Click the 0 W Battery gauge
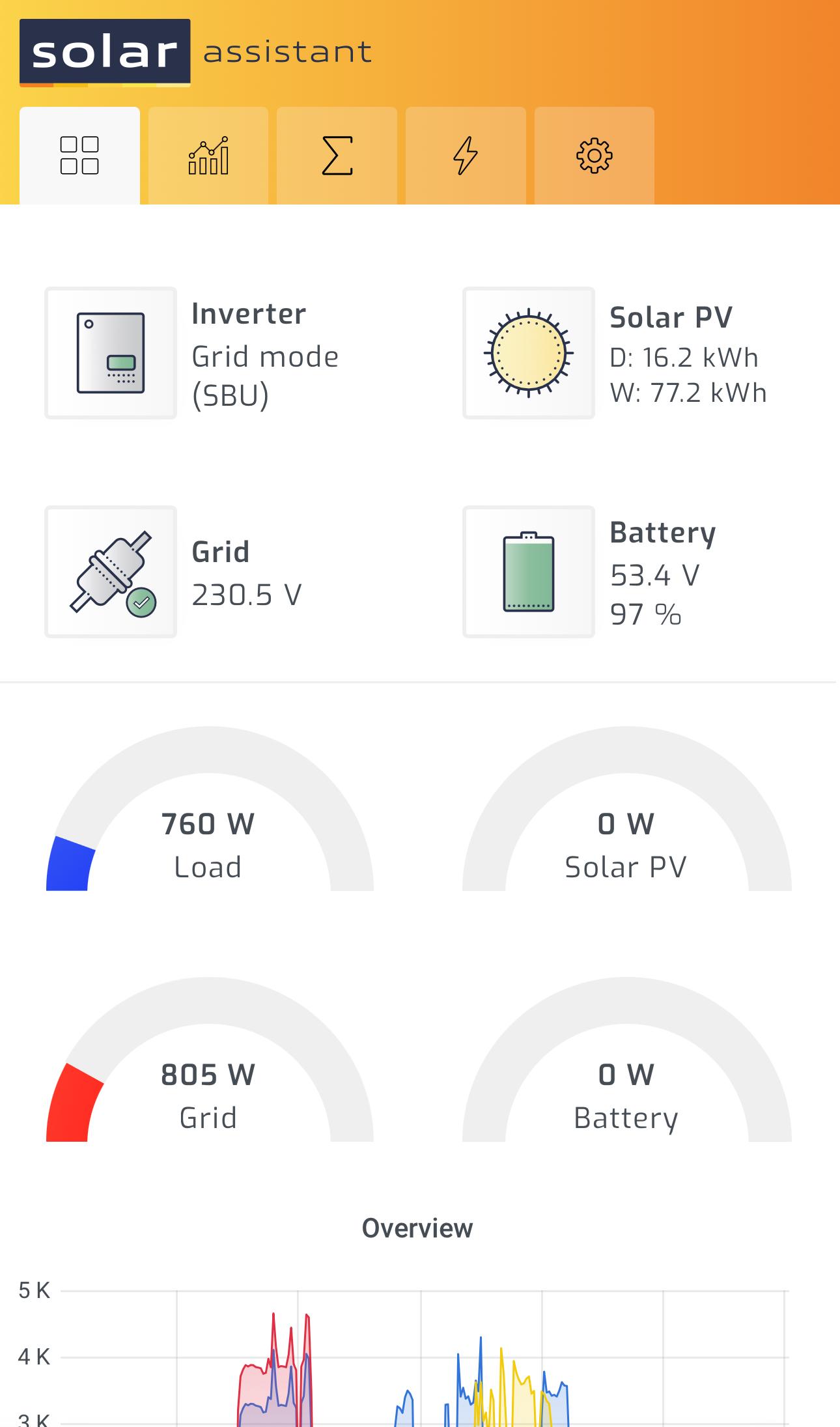 click(x=625, y=1095)
